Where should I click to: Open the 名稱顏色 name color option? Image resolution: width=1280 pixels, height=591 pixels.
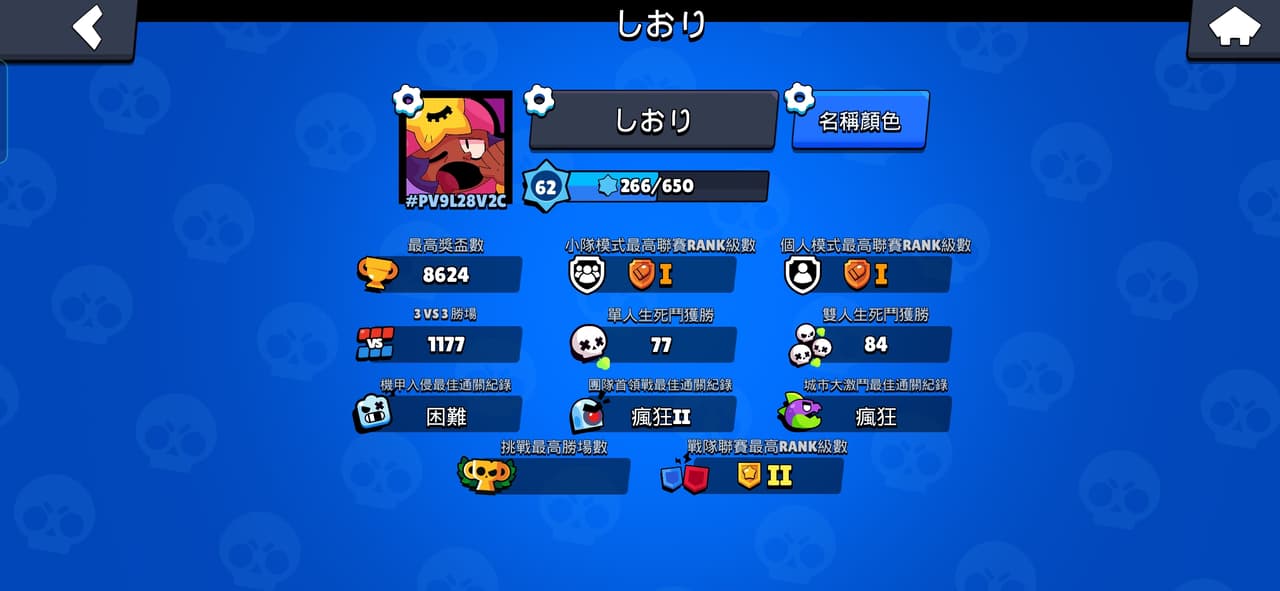click(860, 121)
